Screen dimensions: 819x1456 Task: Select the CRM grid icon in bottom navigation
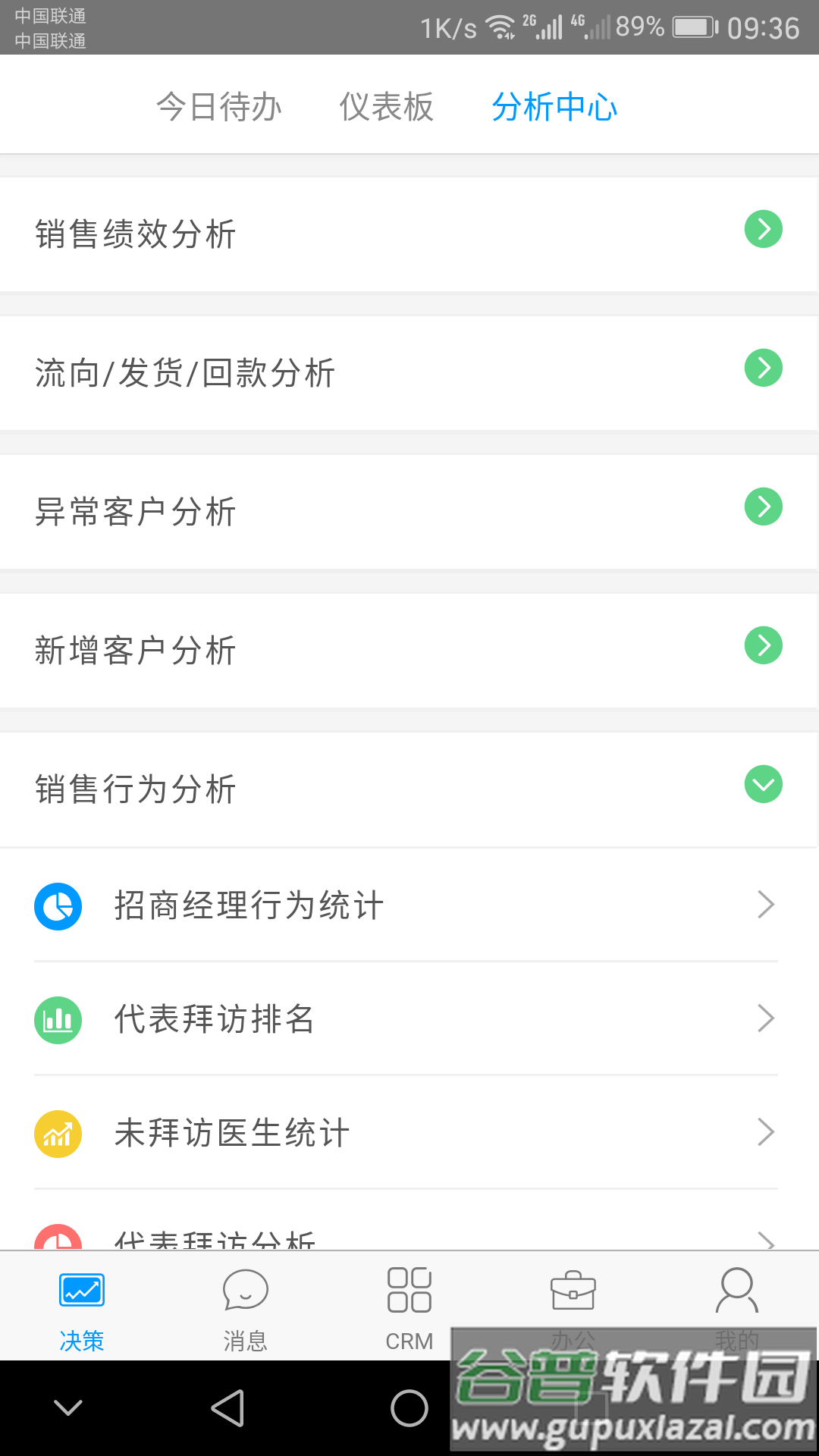[409, 1291]
